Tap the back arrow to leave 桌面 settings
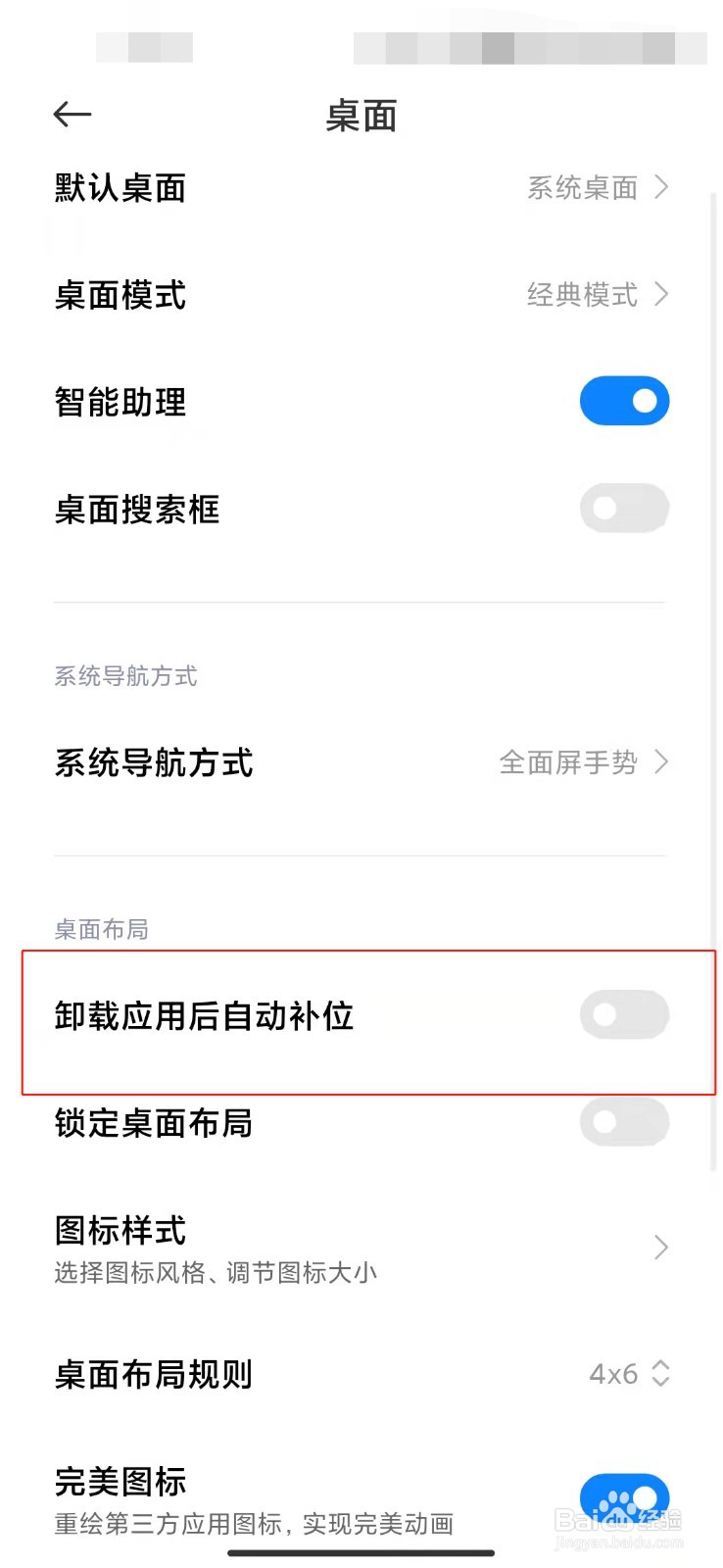This screenshot has width=723, height=1568. click(x=72, y=114)
